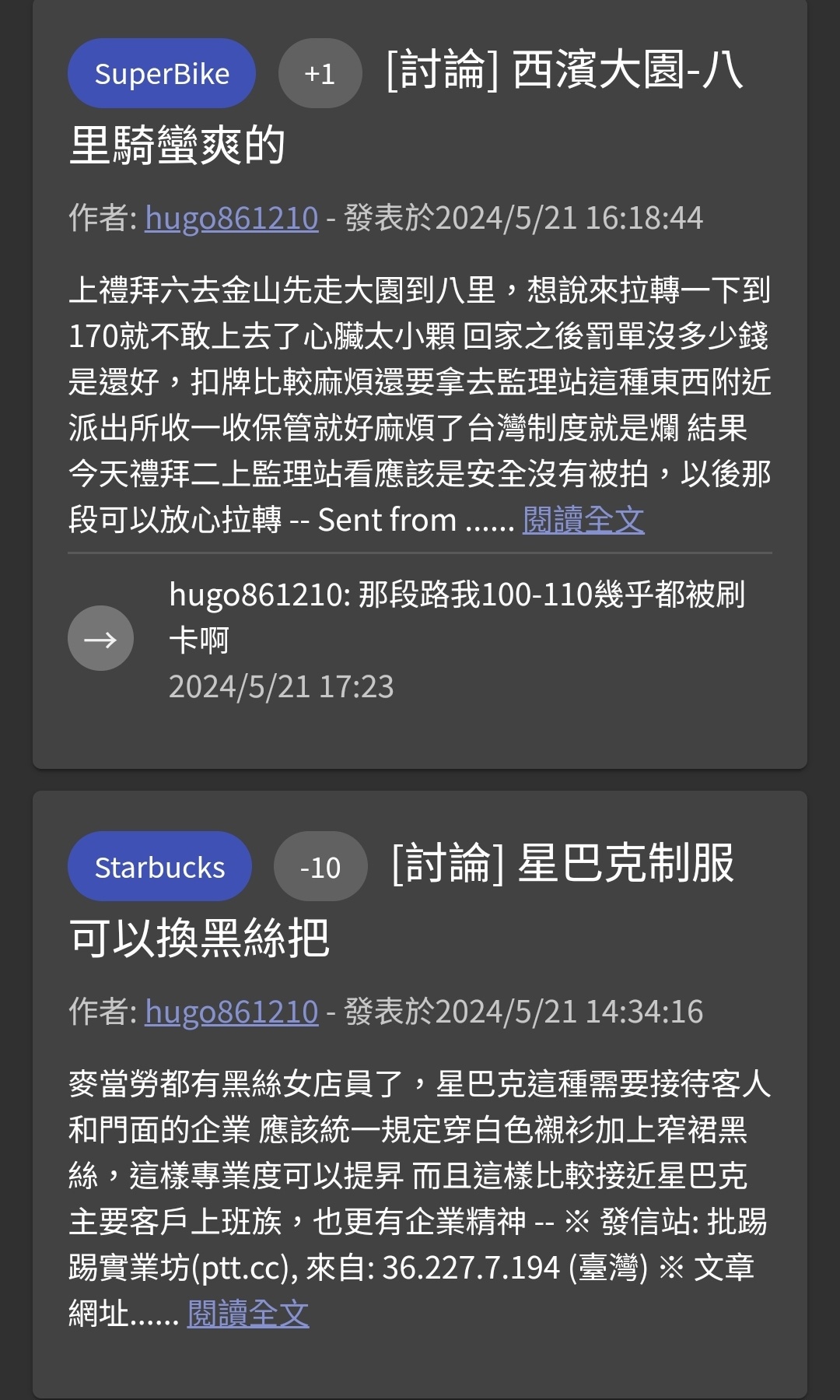The image size is (840, 1400).
Task: Open the 星巴克制服可以換黑絲把 discussion card
Action: (x=562, y=864)
